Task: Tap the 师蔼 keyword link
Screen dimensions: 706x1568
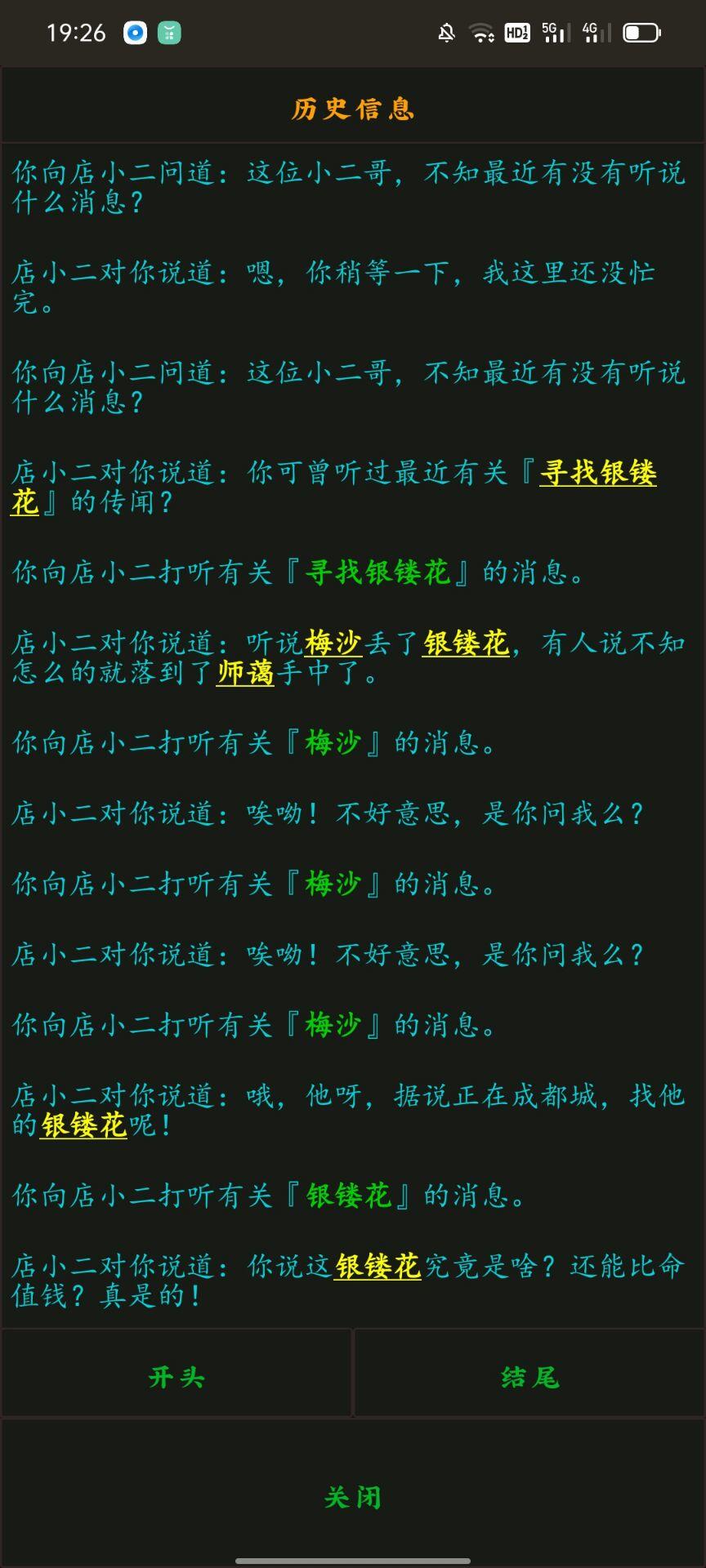Action: (x=246, y=675)
